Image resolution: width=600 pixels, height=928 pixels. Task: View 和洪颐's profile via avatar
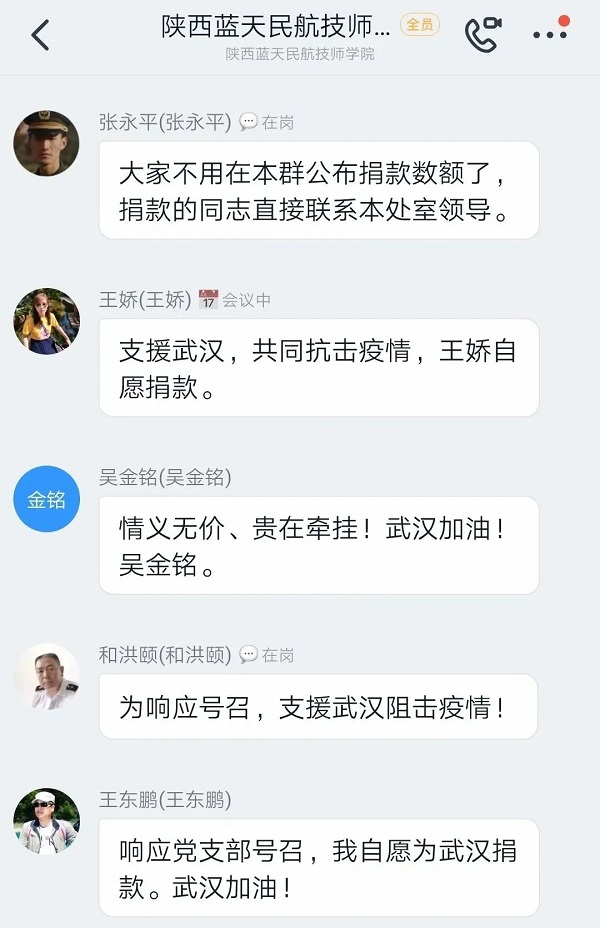click(x=46, y=677)
